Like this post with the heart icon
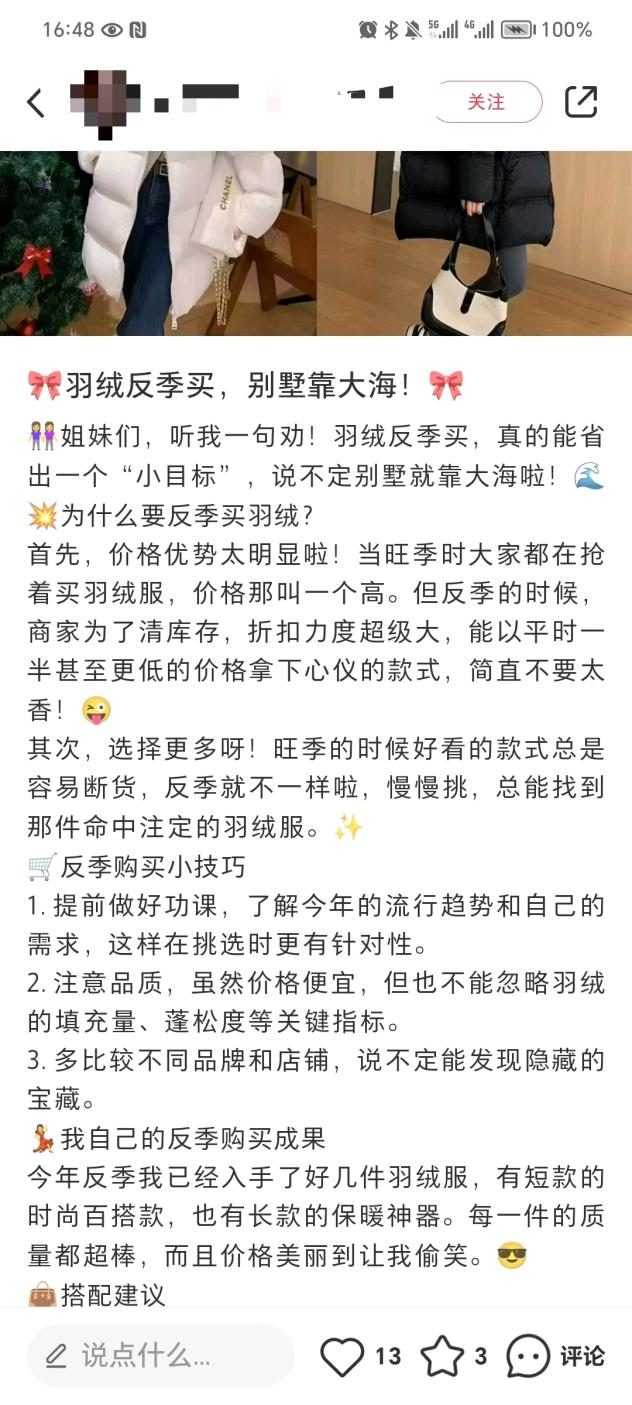The image size is (632, 1405). pyautogui.click(x=342, y=1356)
